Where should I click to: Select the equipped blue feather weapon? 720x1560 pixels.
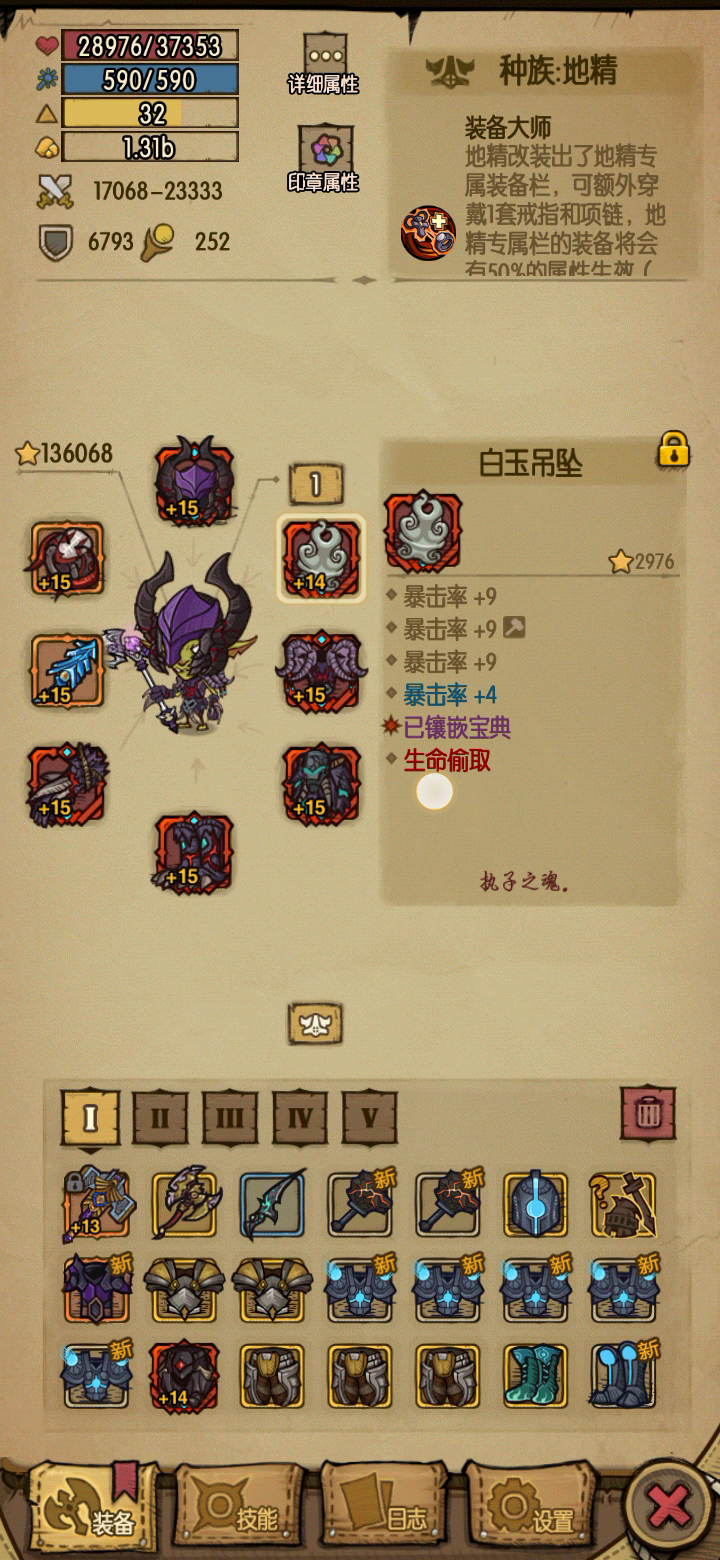pyautogui.click(x=67, y=670)
